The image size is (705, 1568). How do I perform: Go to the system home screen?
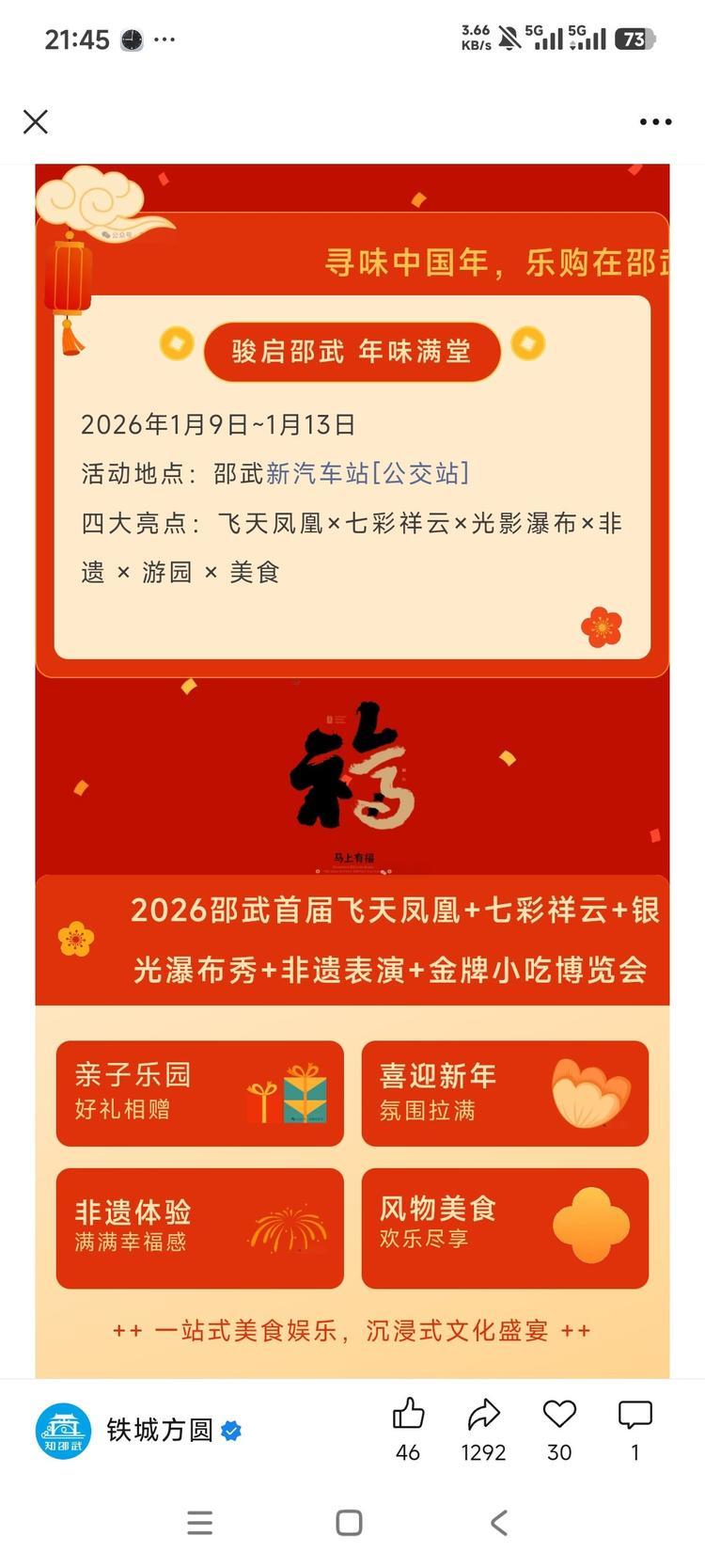tap(349, 1523)
